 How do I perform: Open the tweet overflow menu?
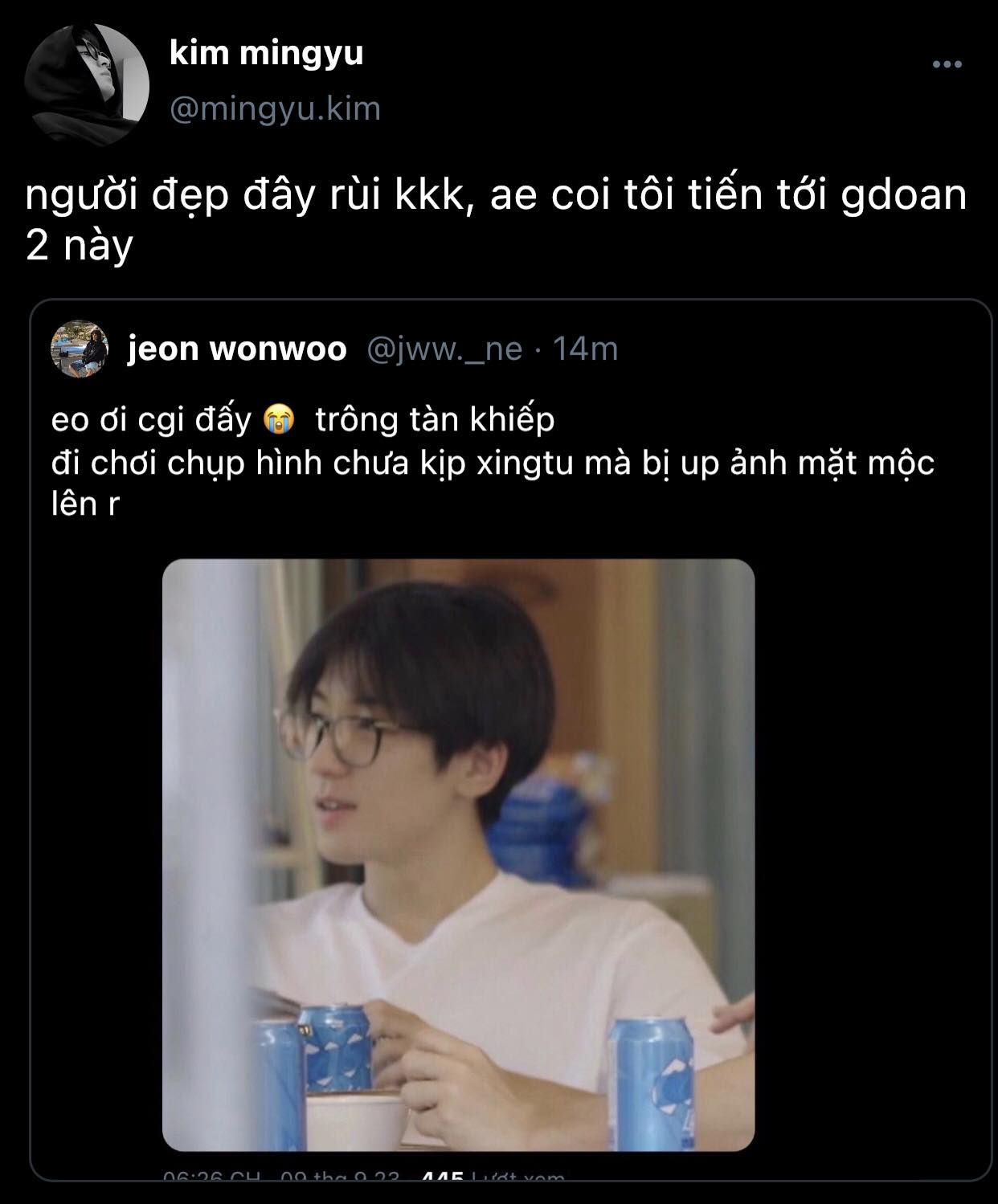(x=947, y=65)
